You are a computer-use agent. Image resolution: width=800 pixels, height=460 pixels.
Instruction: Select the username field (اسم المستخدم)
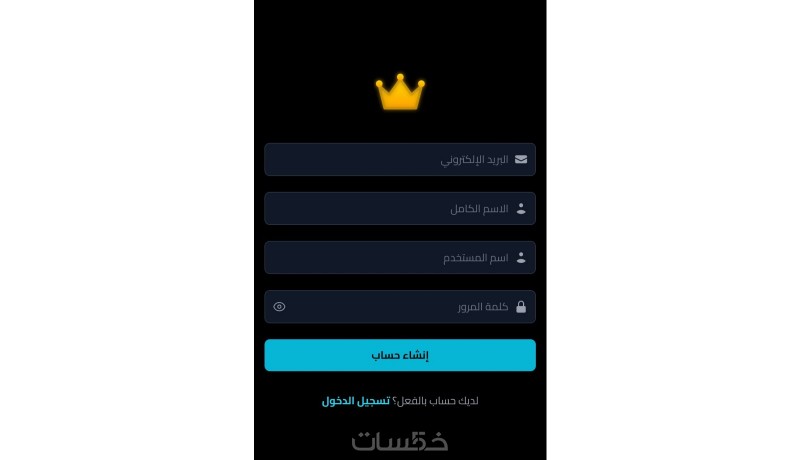400,257
